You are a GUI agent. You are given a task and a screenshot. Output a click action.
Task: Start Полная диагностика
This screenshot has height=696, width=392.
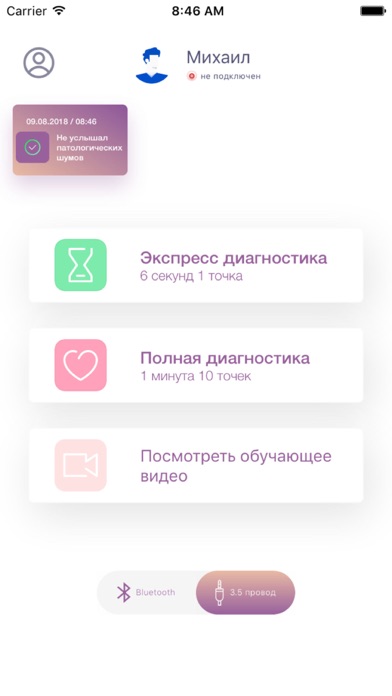(x=196, y=365)
